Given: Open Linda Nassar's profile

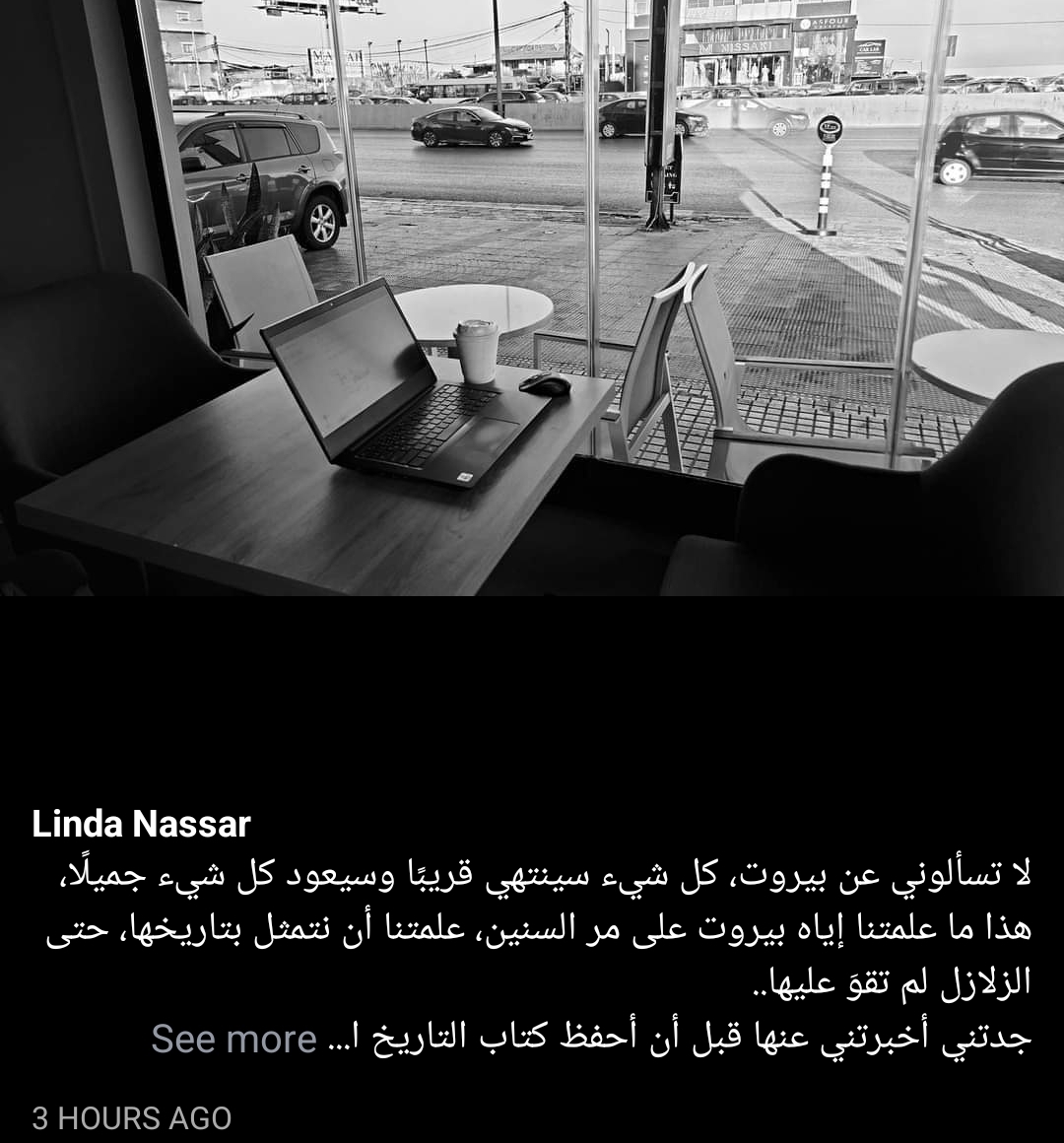Looking at the screenshot, I should (x=141, y=824).
